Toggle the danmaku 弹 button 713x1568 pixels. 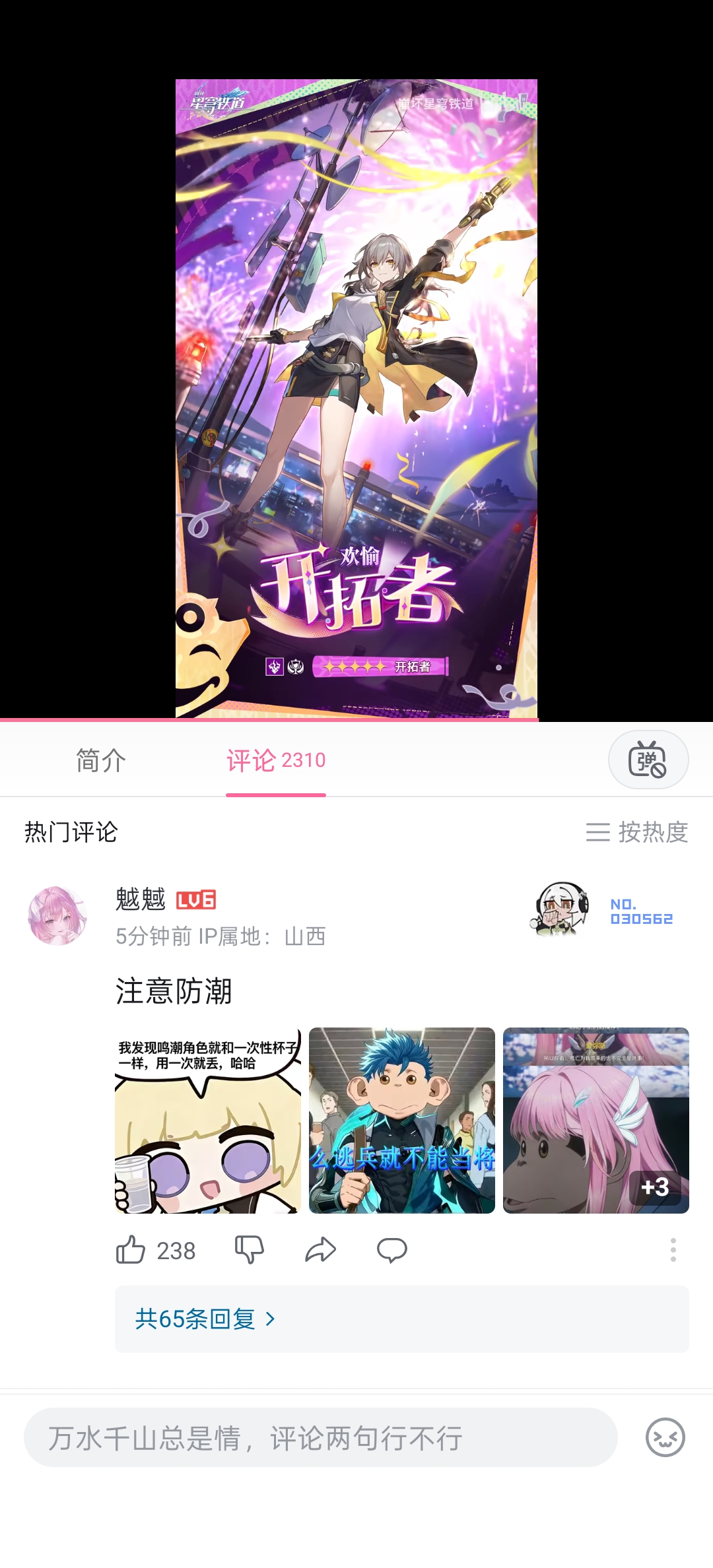(648, 760)
